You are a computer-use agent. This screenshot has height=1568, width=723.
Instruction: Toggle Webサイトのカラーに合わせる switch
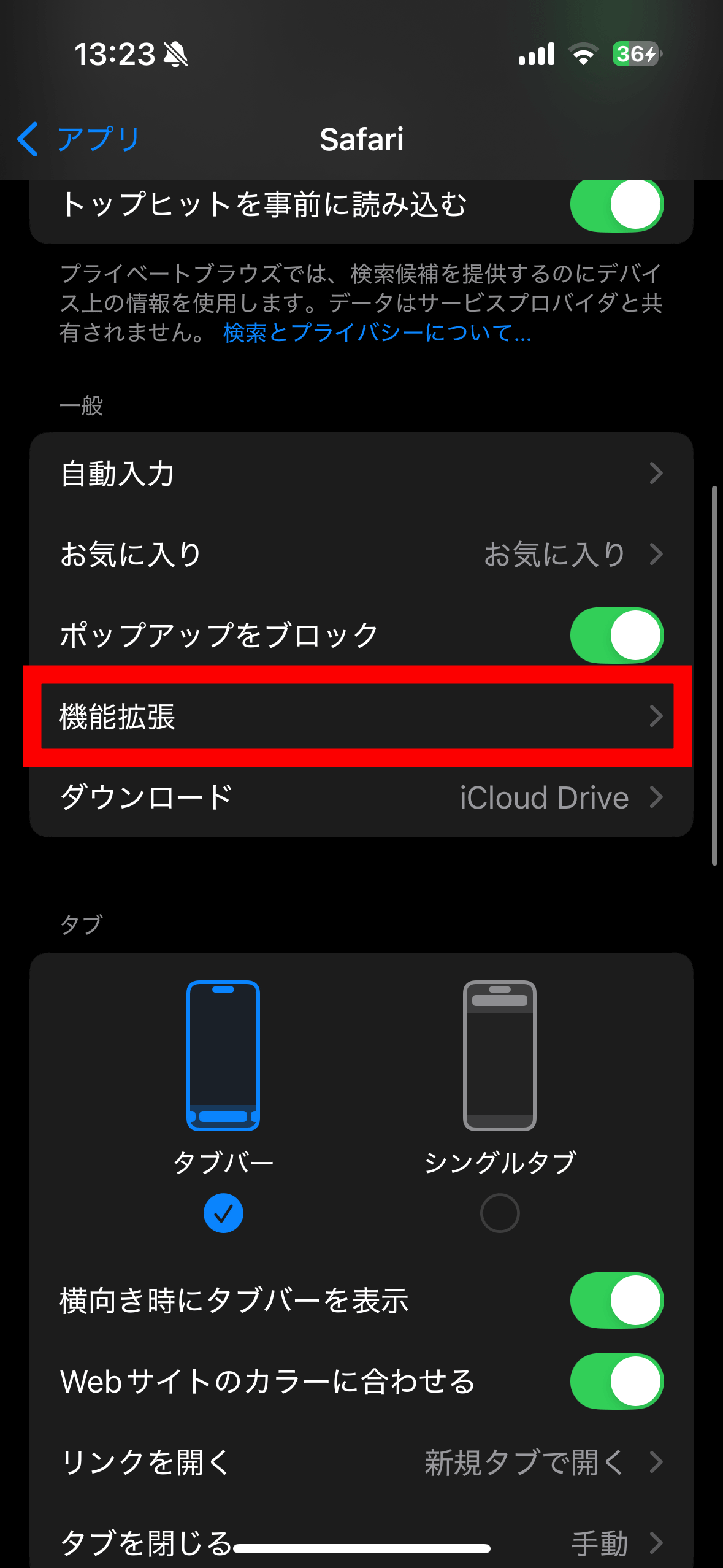pyautogui.click(x=617, y=1381)
